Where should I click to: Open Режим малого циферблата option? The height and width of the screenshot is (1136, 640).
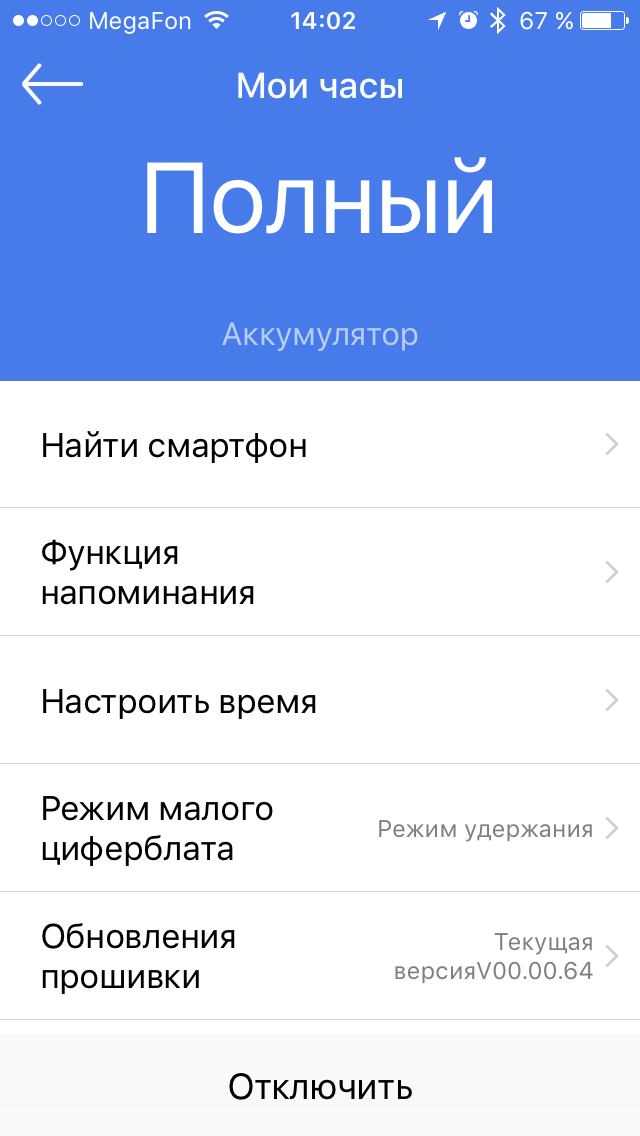pyautogui.click(x=320, y=828)
